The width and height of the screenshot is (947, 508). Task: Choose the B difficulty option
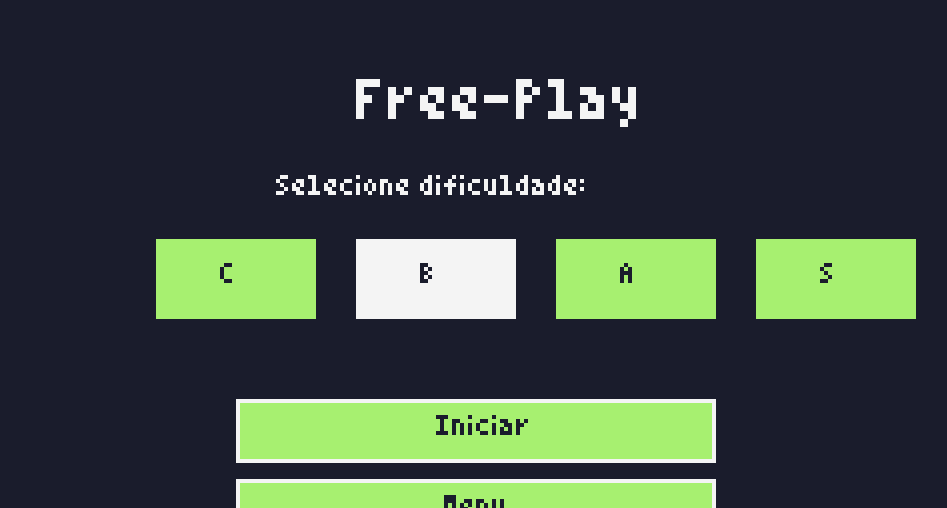click(436, 279)
